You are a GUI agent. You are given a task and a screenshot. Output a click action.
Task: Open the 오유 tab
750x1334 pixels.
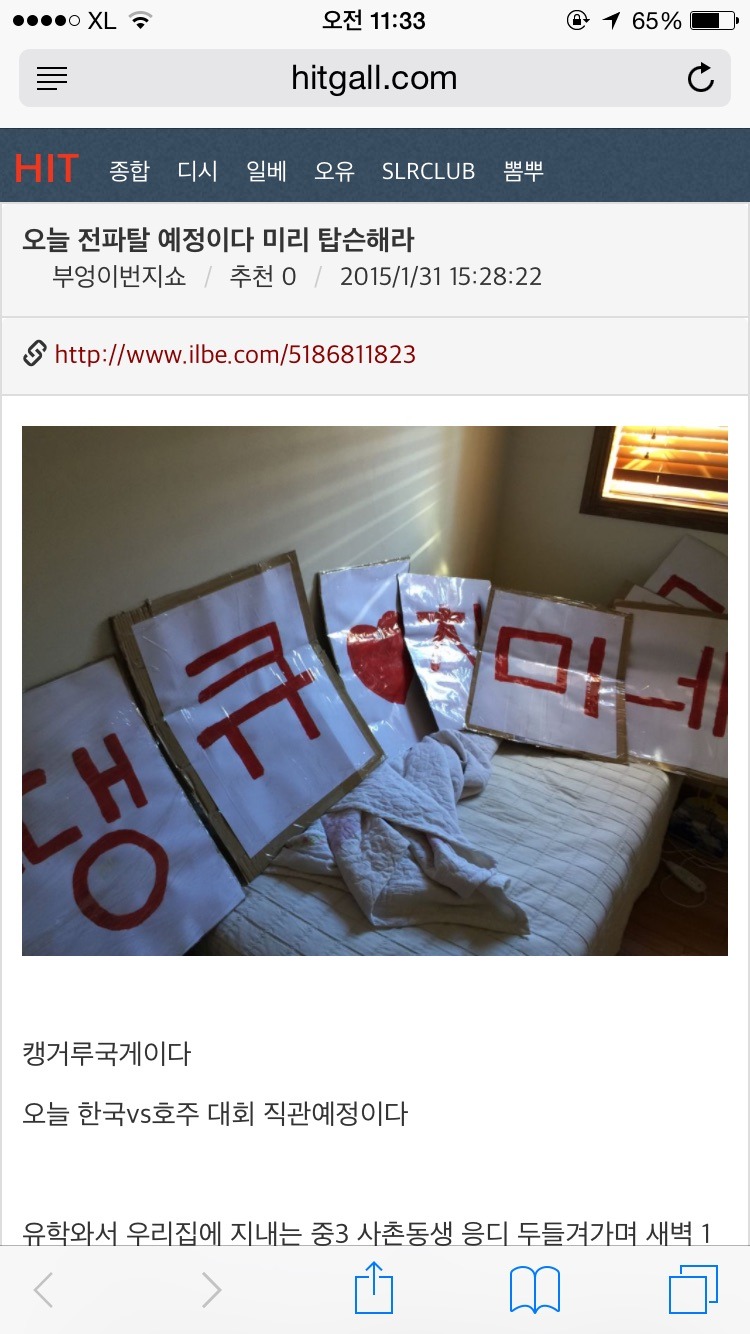pos(334,171)
